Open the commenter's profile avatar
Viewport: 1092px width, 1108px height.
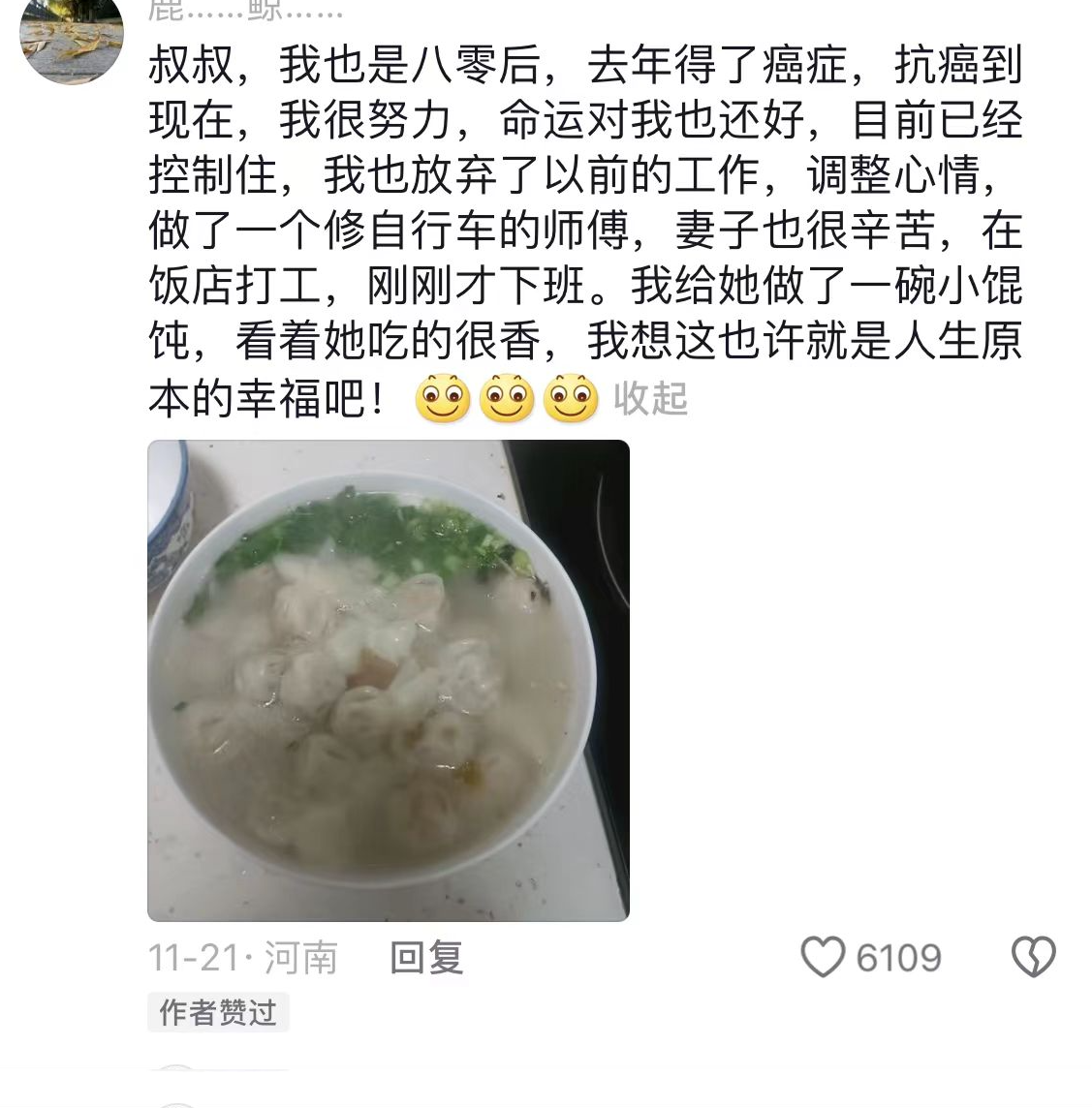[72, 39]
